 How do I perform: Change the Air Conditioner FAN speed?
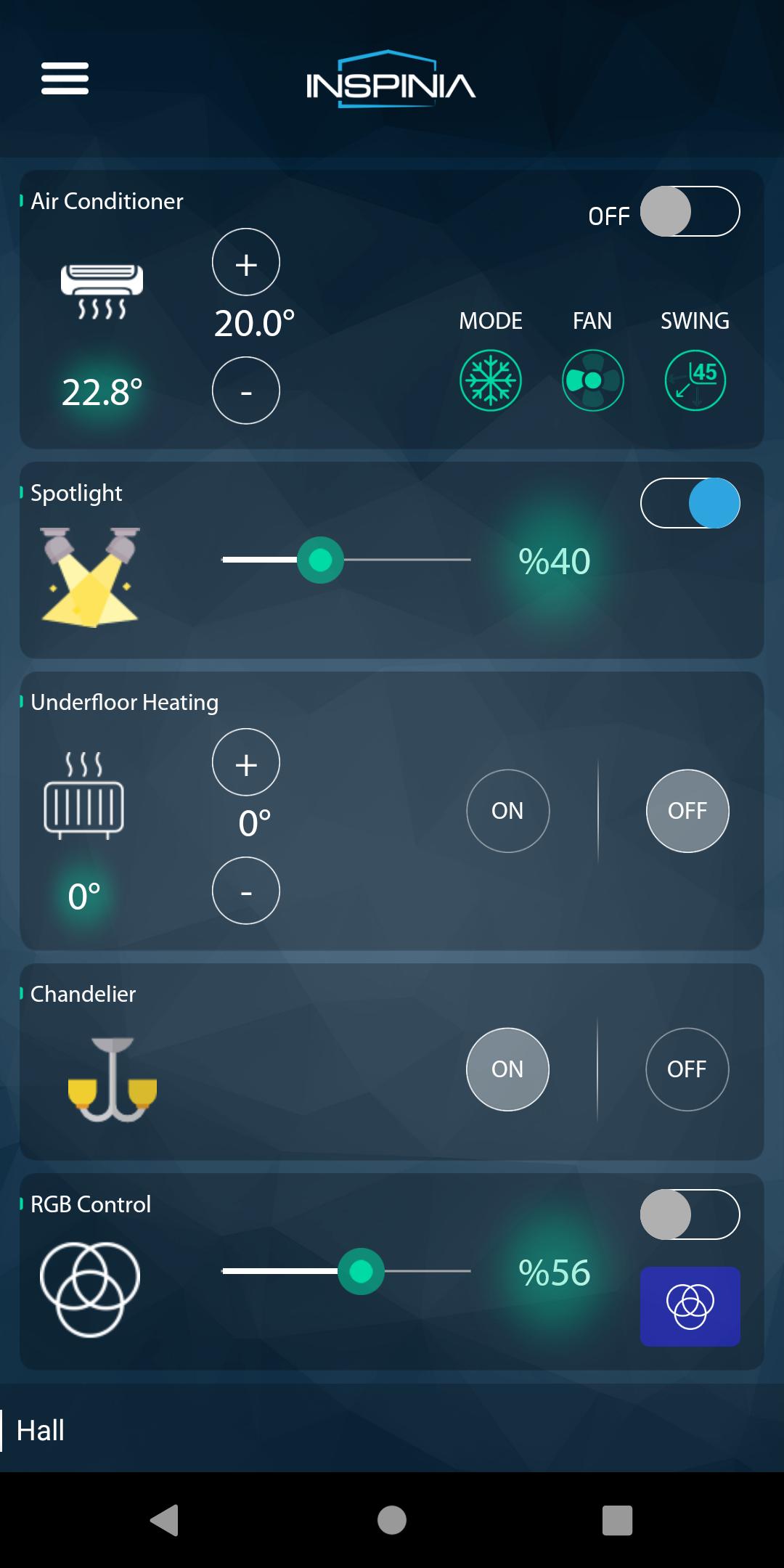(593, 380)
